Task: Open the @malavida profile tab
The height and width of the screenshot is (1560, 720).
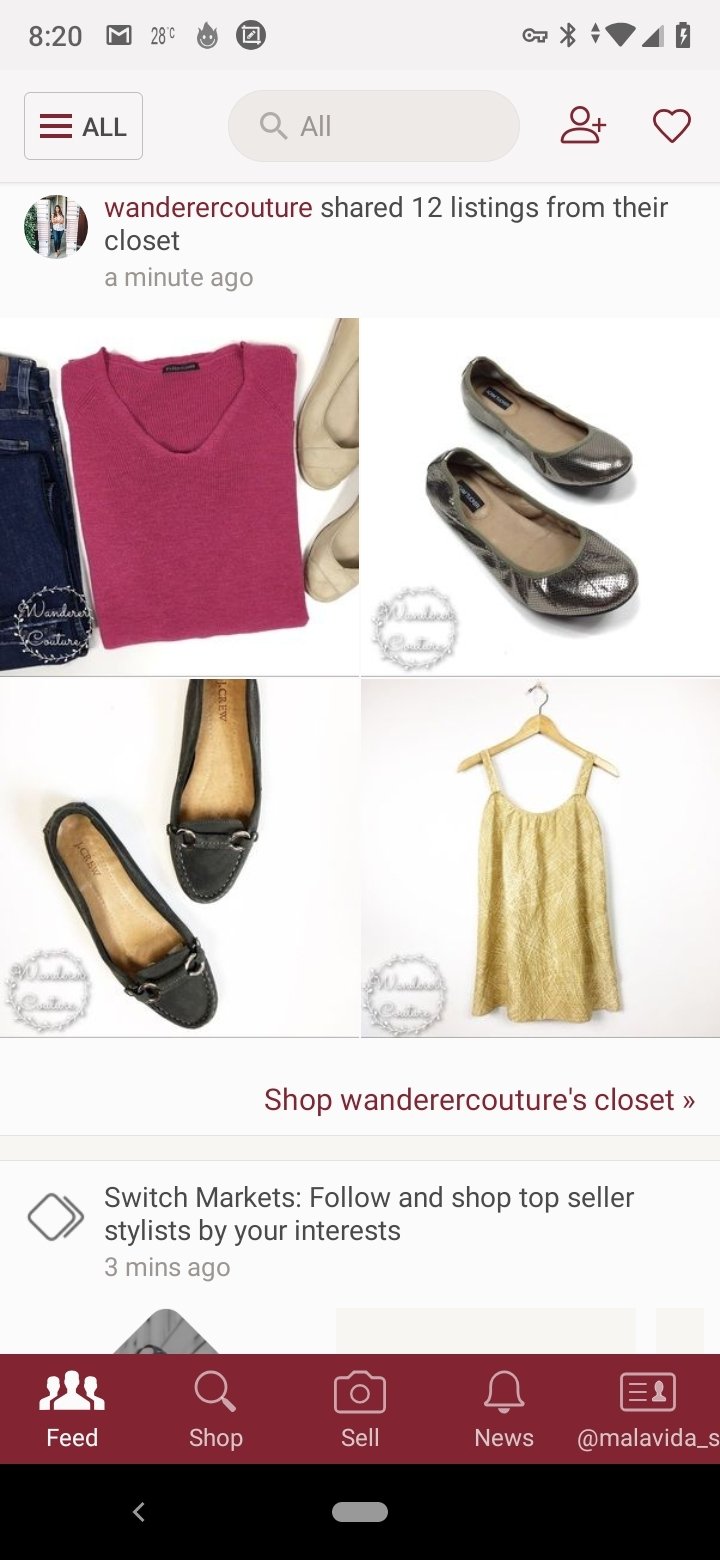Action: (x=648, y=1410)
